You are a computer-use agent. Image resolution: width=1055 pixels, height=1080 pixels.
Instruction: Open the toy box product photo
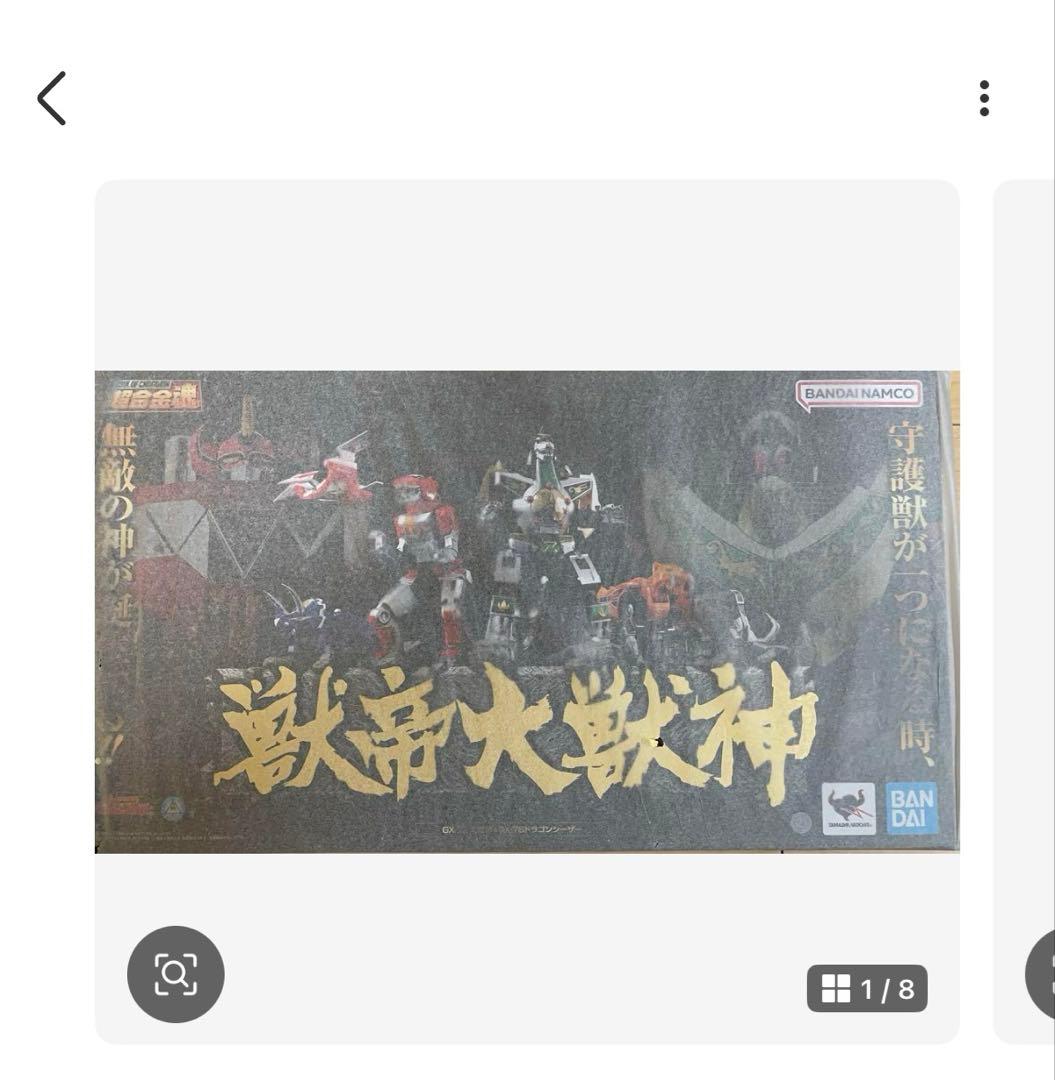pos(527,611)
